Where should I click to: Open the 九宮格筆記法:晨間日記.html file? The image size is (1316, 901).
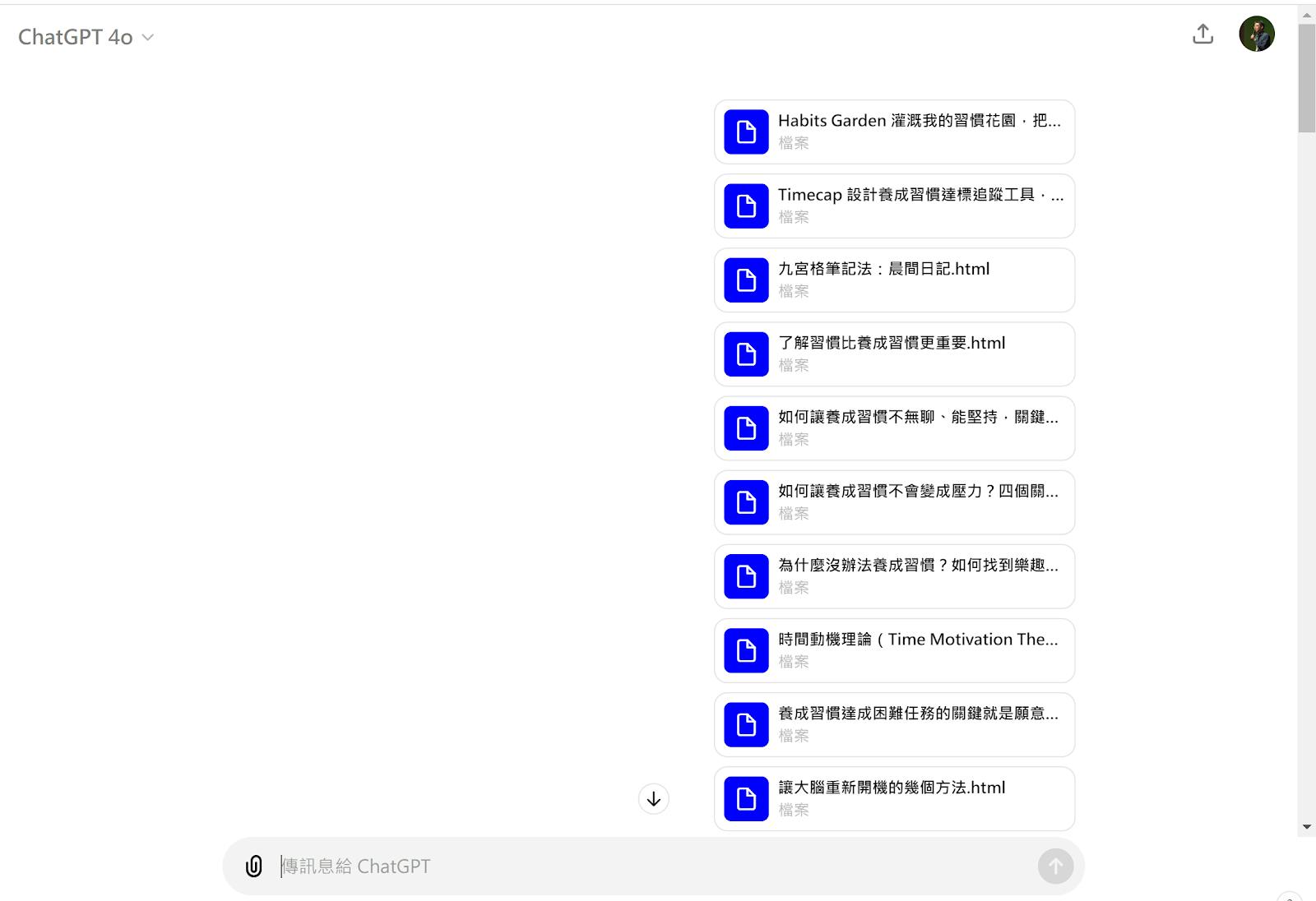coord(894,280)
